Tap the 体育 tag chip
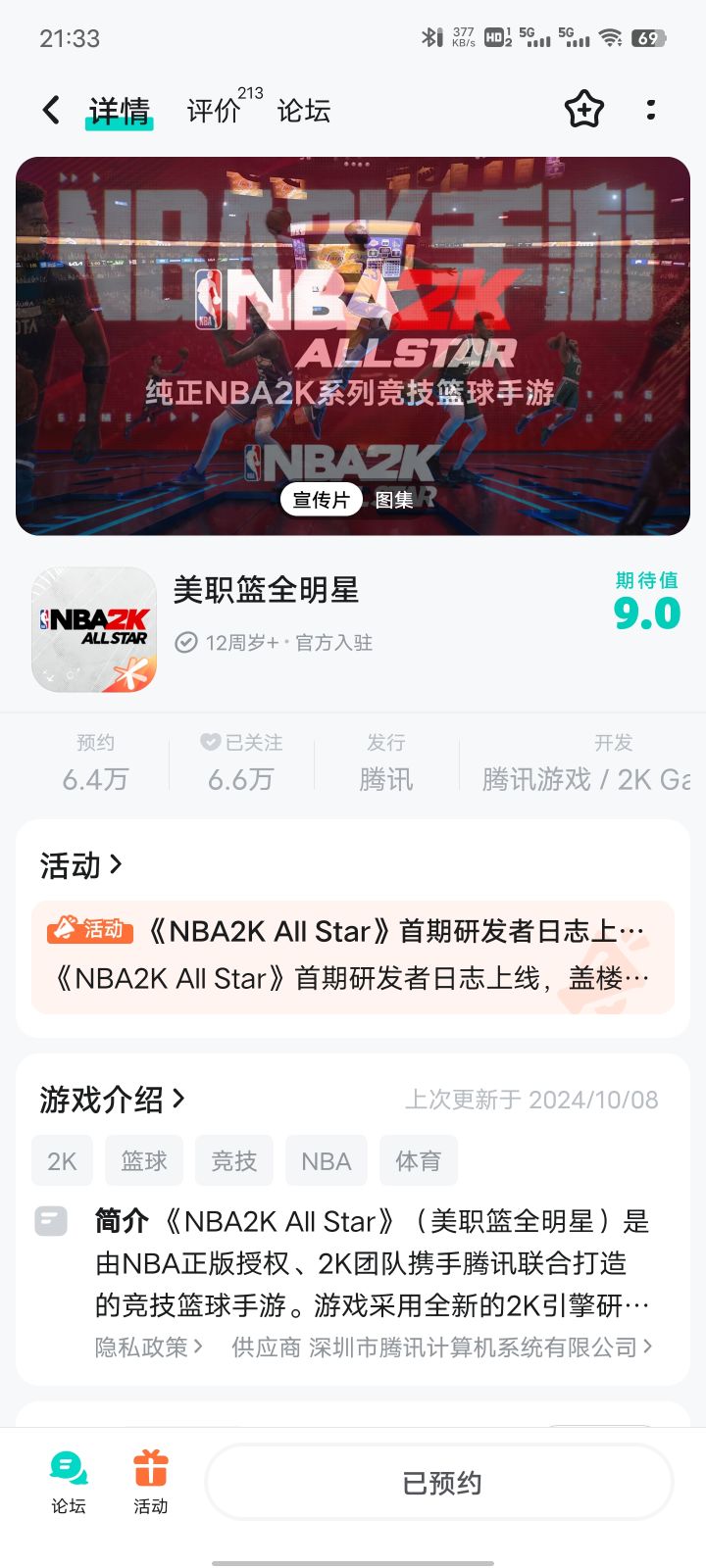This screenshot has width=706, height=1568. click(x=419, y=1161)
